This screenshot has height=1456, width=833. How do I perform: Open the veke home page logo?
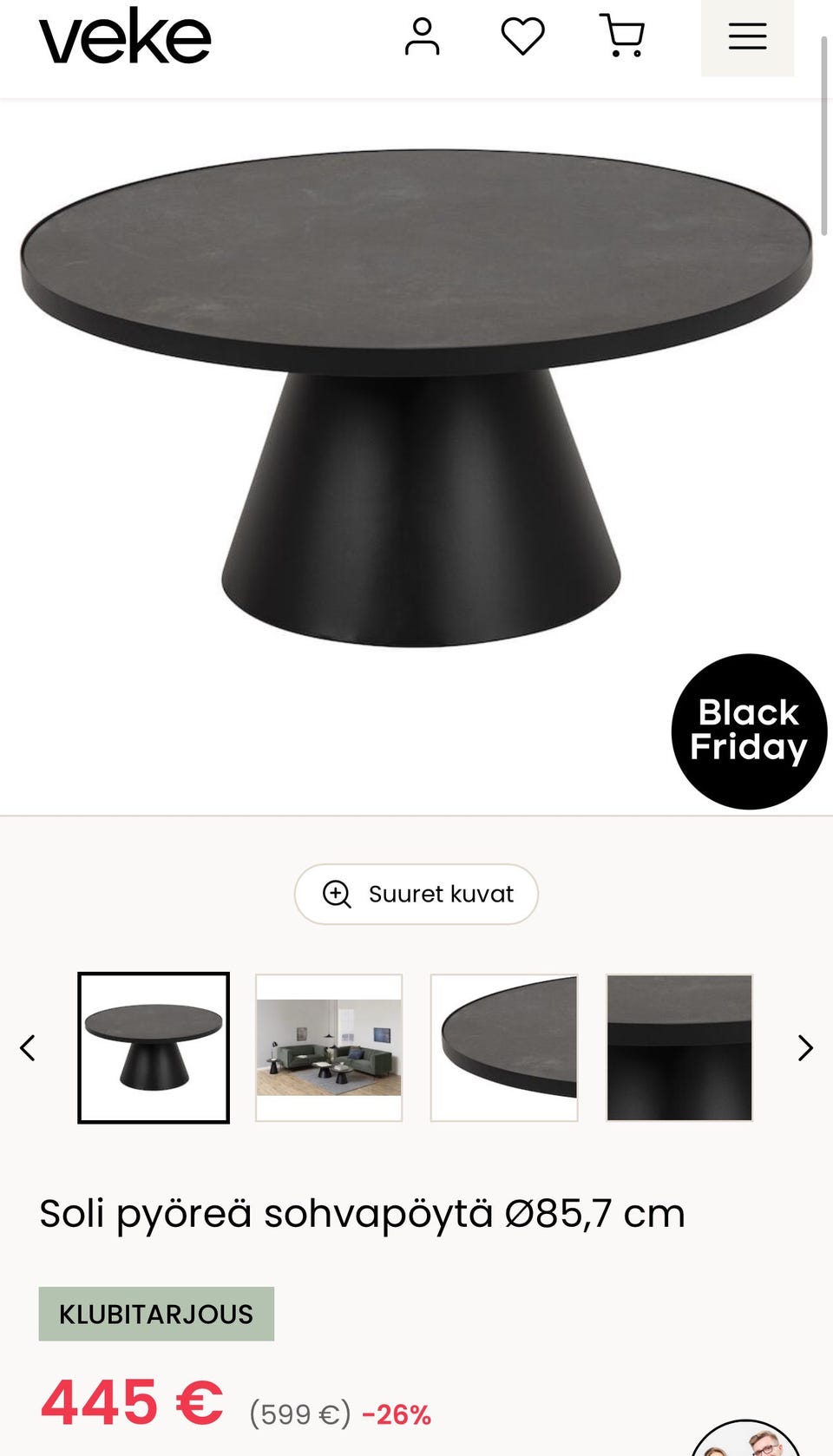click(125, 36)
